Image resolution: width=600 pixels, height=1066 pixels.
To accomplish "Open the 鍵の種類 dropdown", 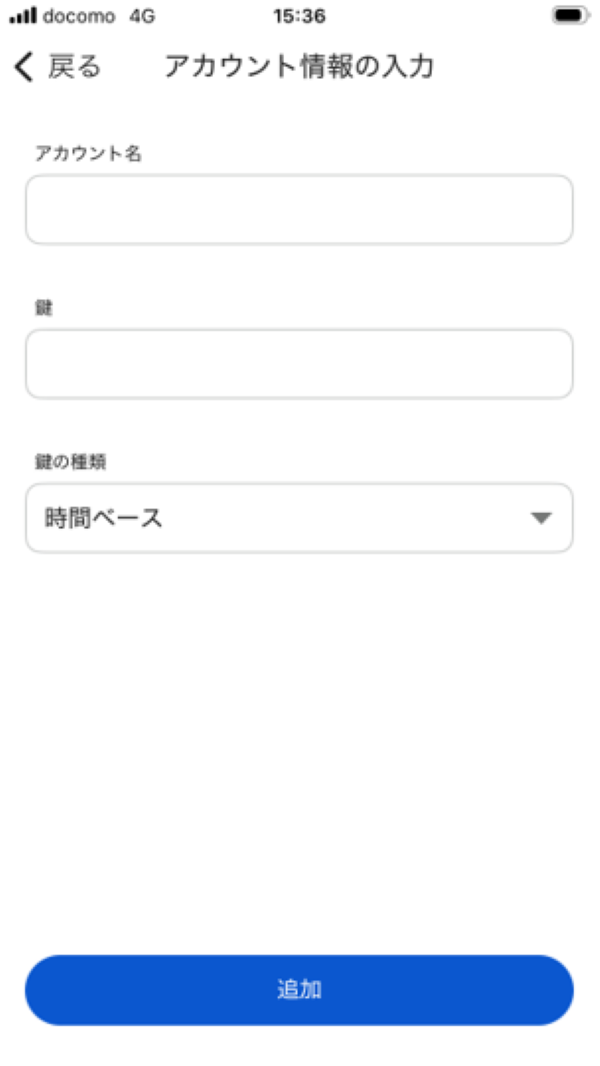I will pyautogui.click(x=299, y=518).
